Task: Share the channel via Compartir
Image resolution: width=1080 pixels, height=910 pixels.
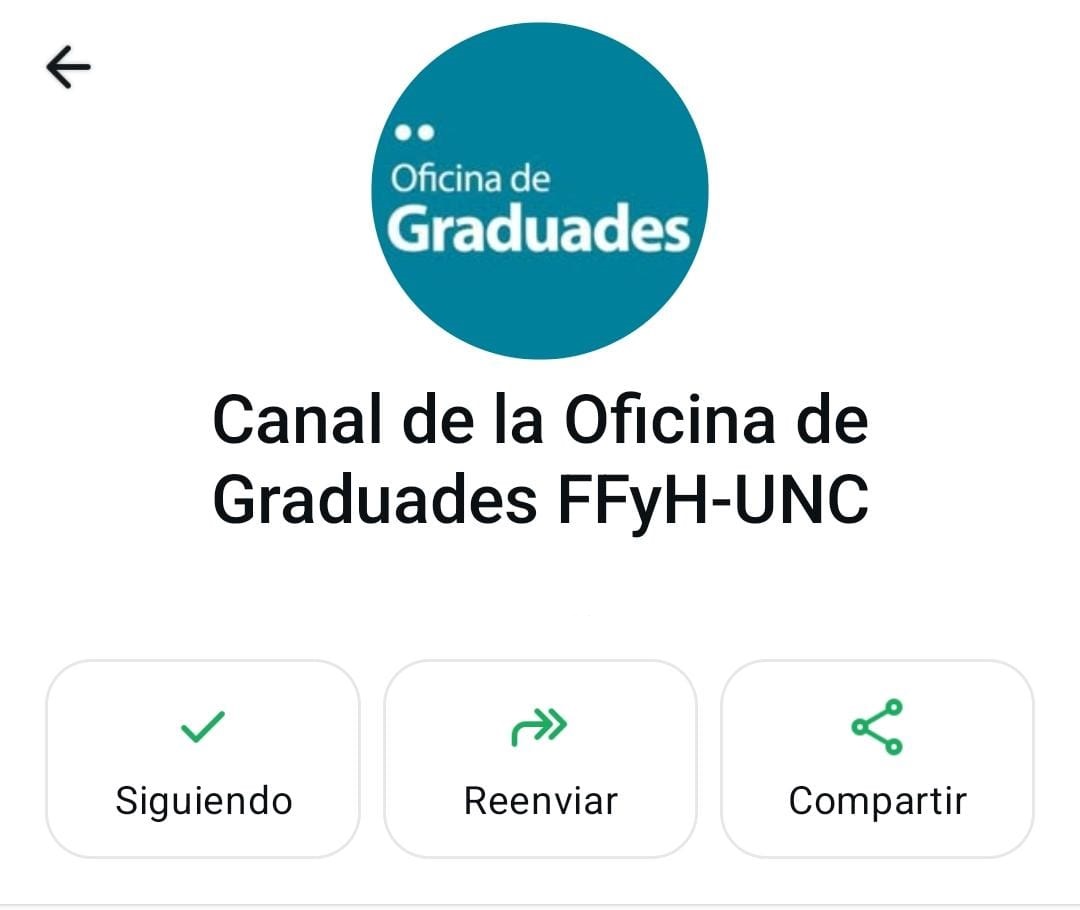Action: [x=877, y=759]
